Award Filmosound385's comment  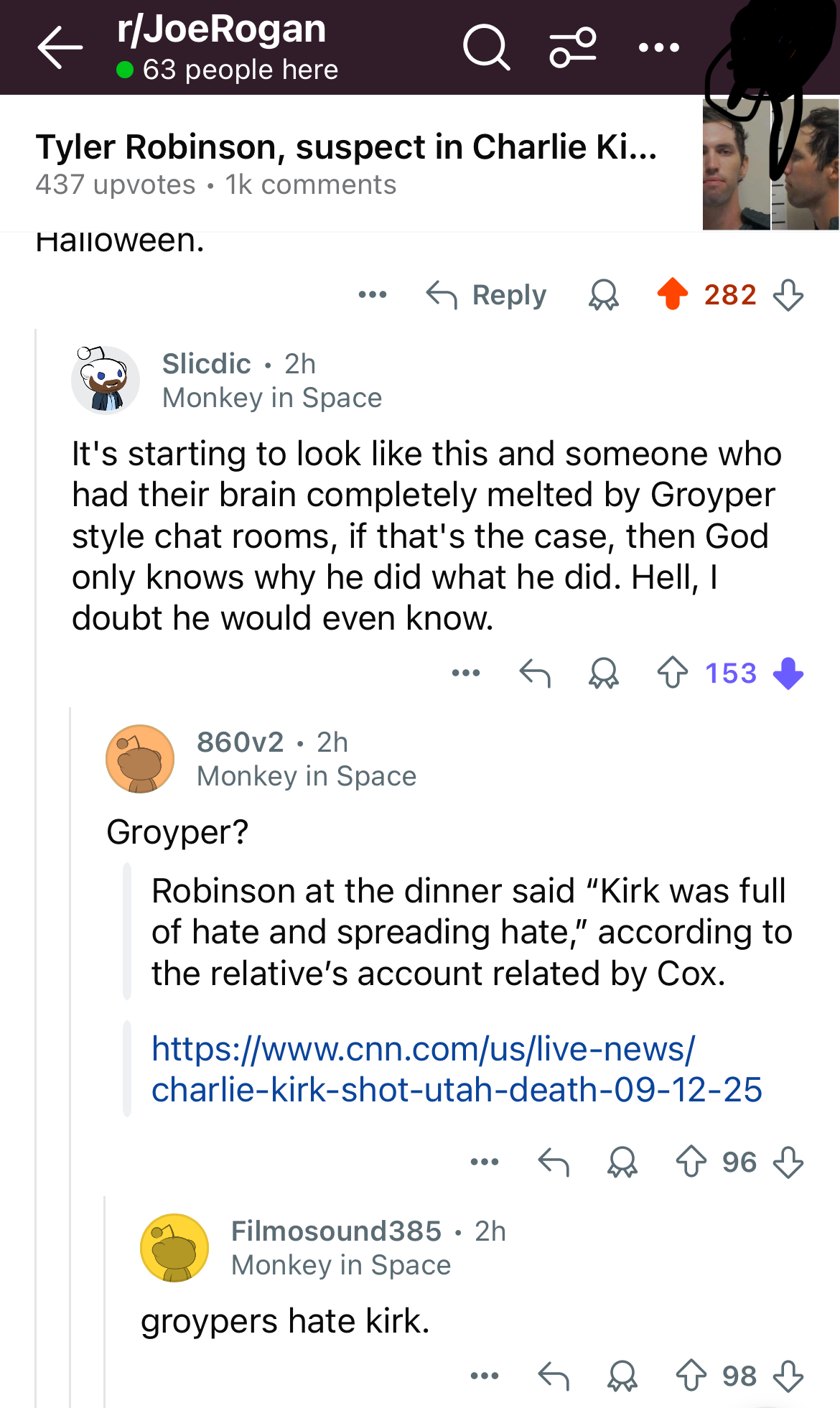point(622,1376)
